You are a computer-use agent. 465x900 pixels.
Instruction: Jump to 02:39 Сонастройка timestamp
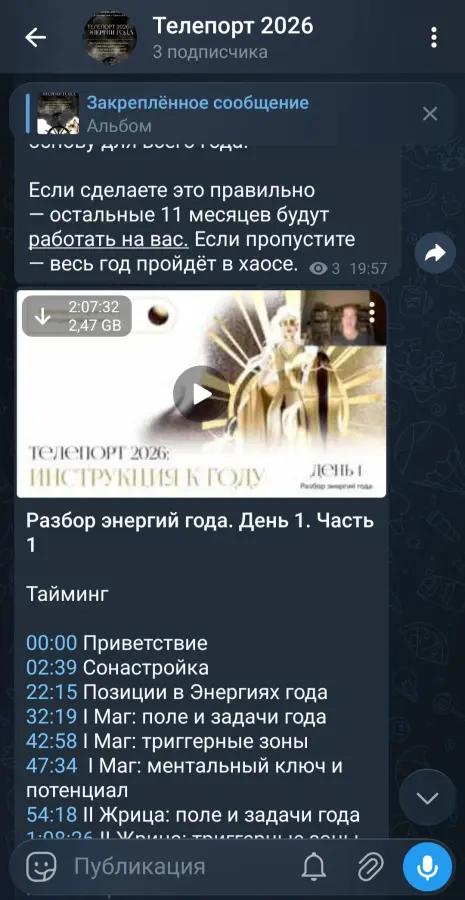click(51, 668)
